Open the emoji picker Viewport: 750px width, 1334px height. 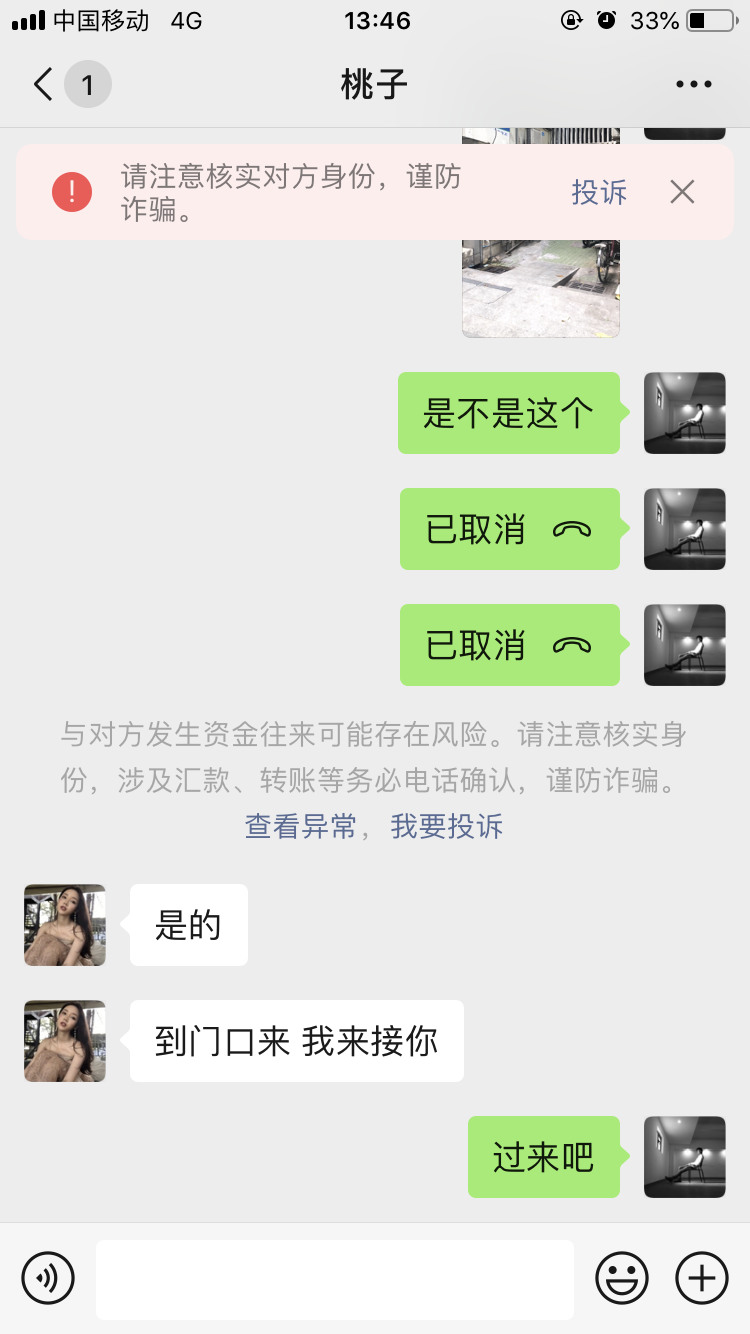pos(622,1278)
